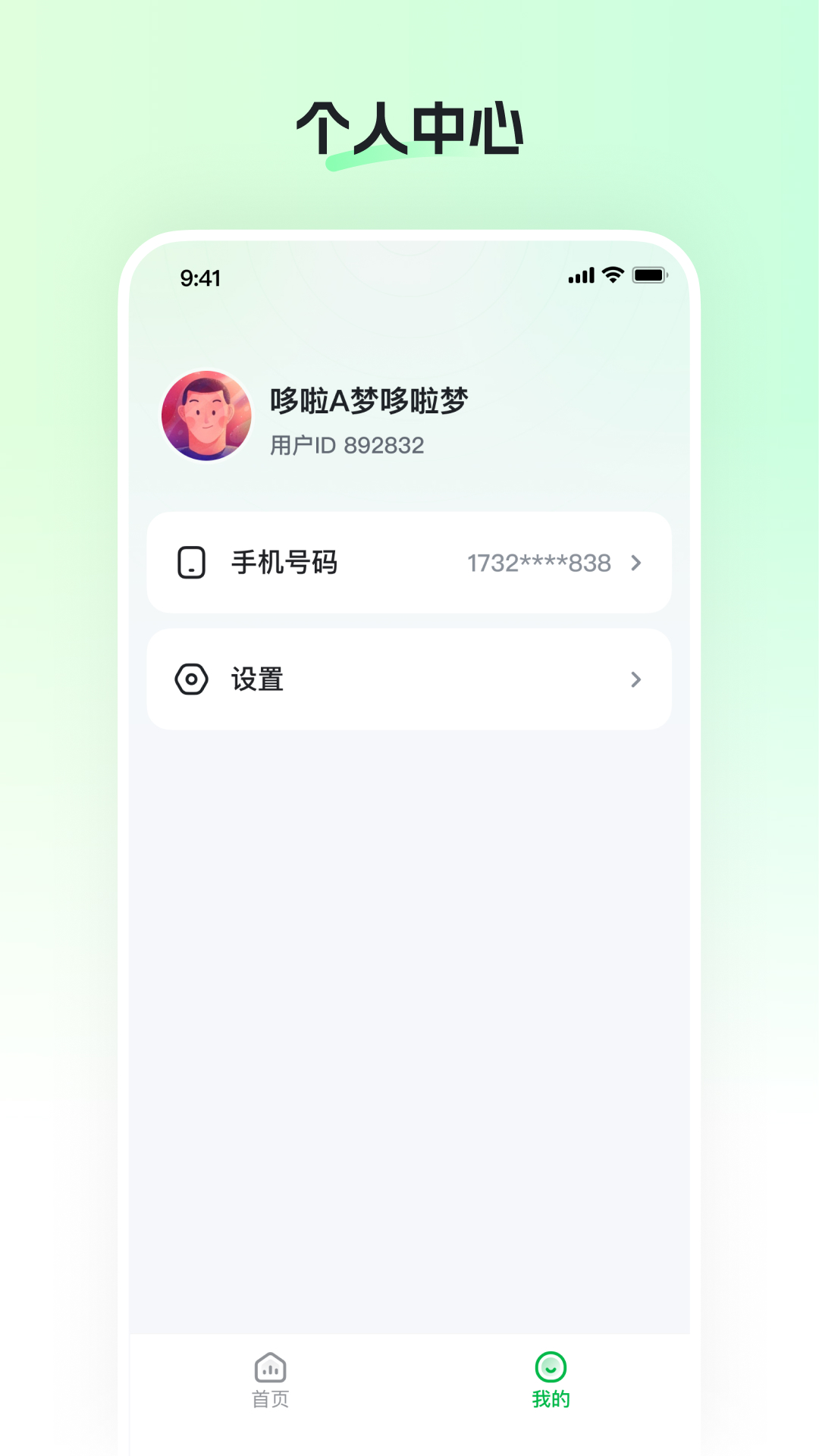The height and width of the screenshot is (1456, 819).
Task: Click the nickname 哆啦A梦哆啦梦
Action: pyautogui.click(x=369, y=401)
